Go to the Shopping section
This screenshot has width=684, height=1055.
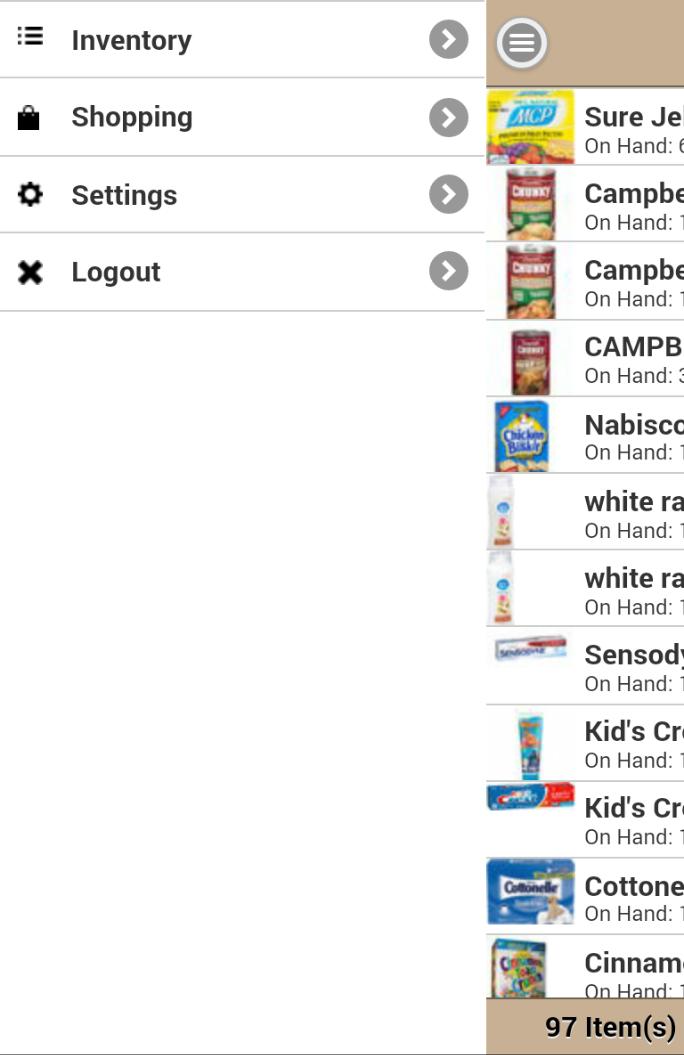(240, 117)
